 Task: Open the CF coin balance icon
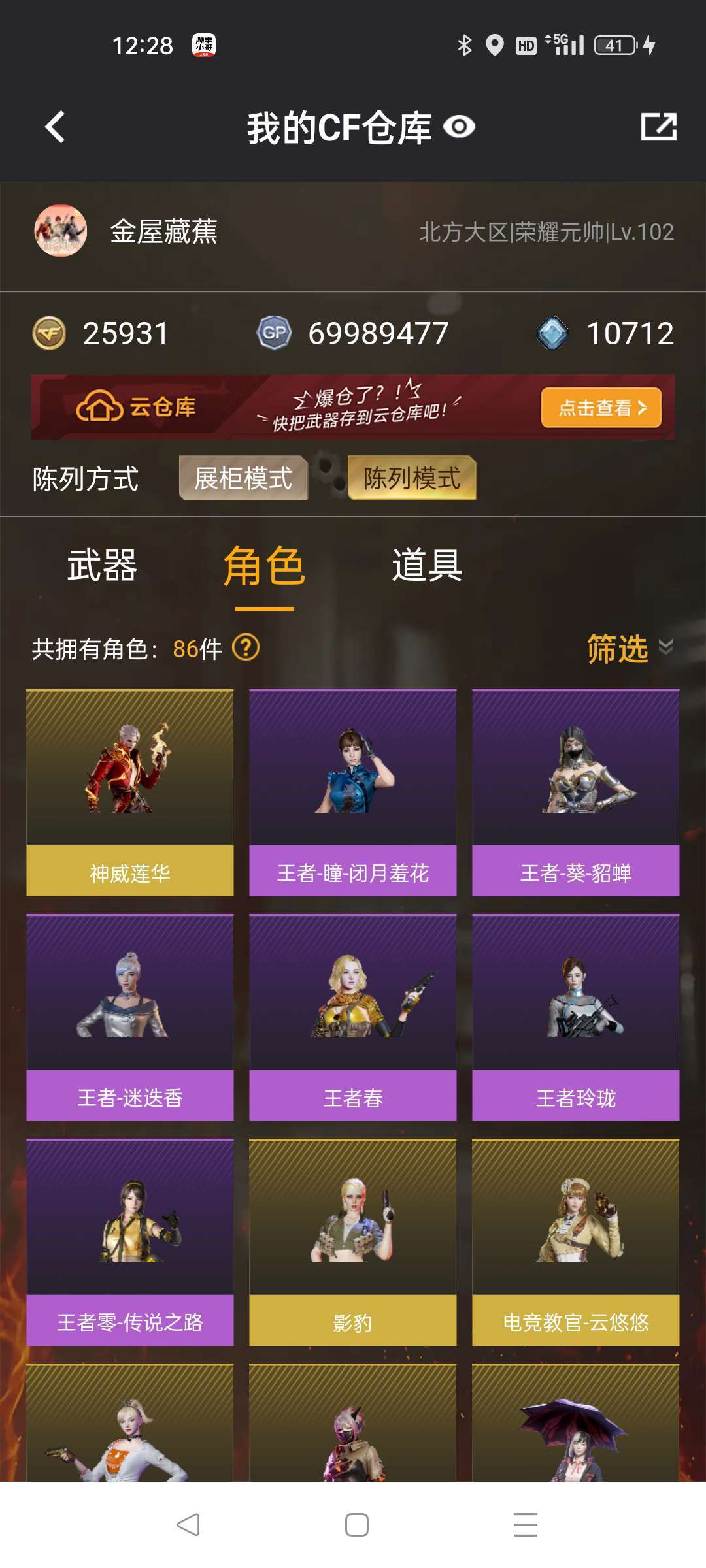pos(51,333)
